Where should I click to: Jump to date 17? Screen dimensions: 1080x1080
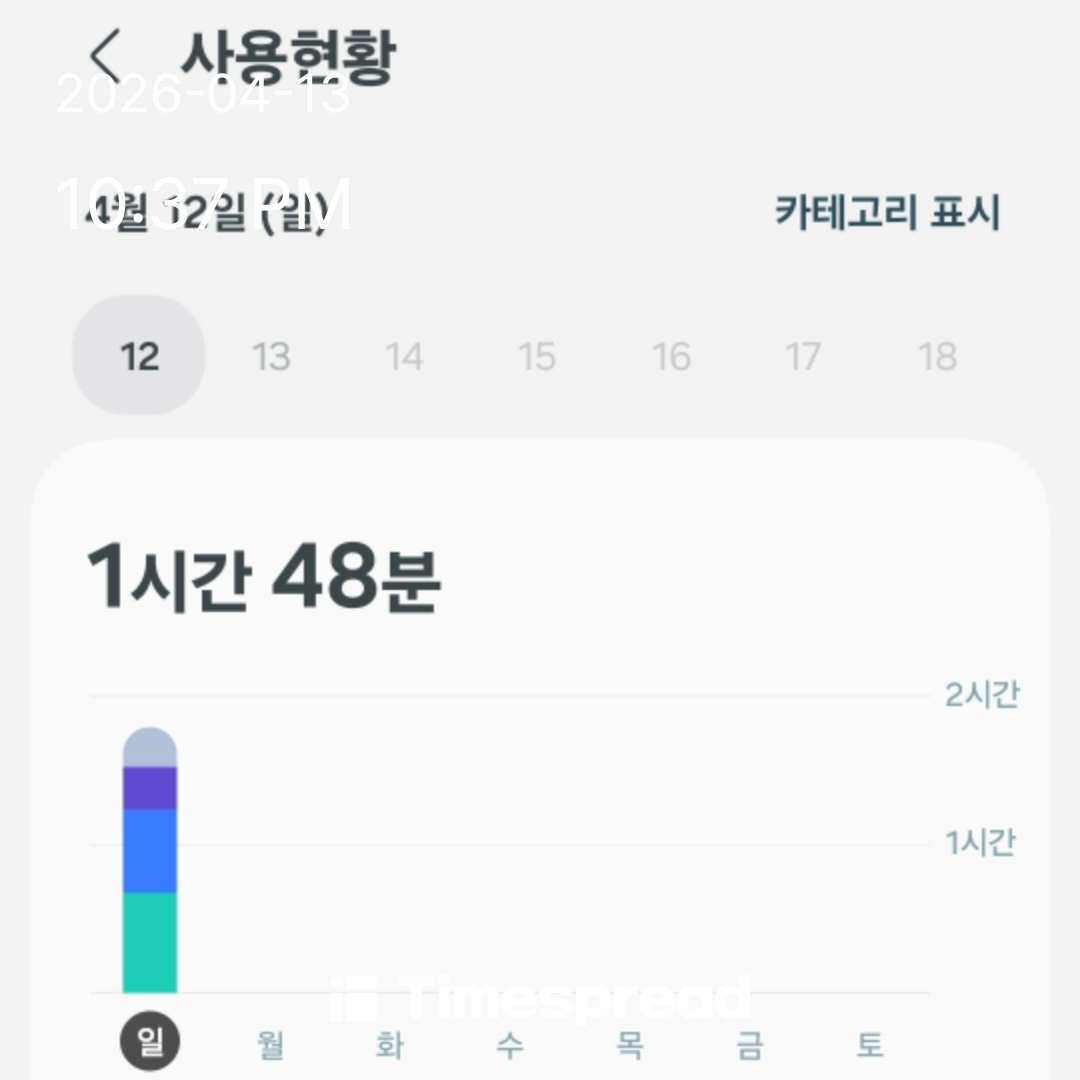[x=803, y=356]
